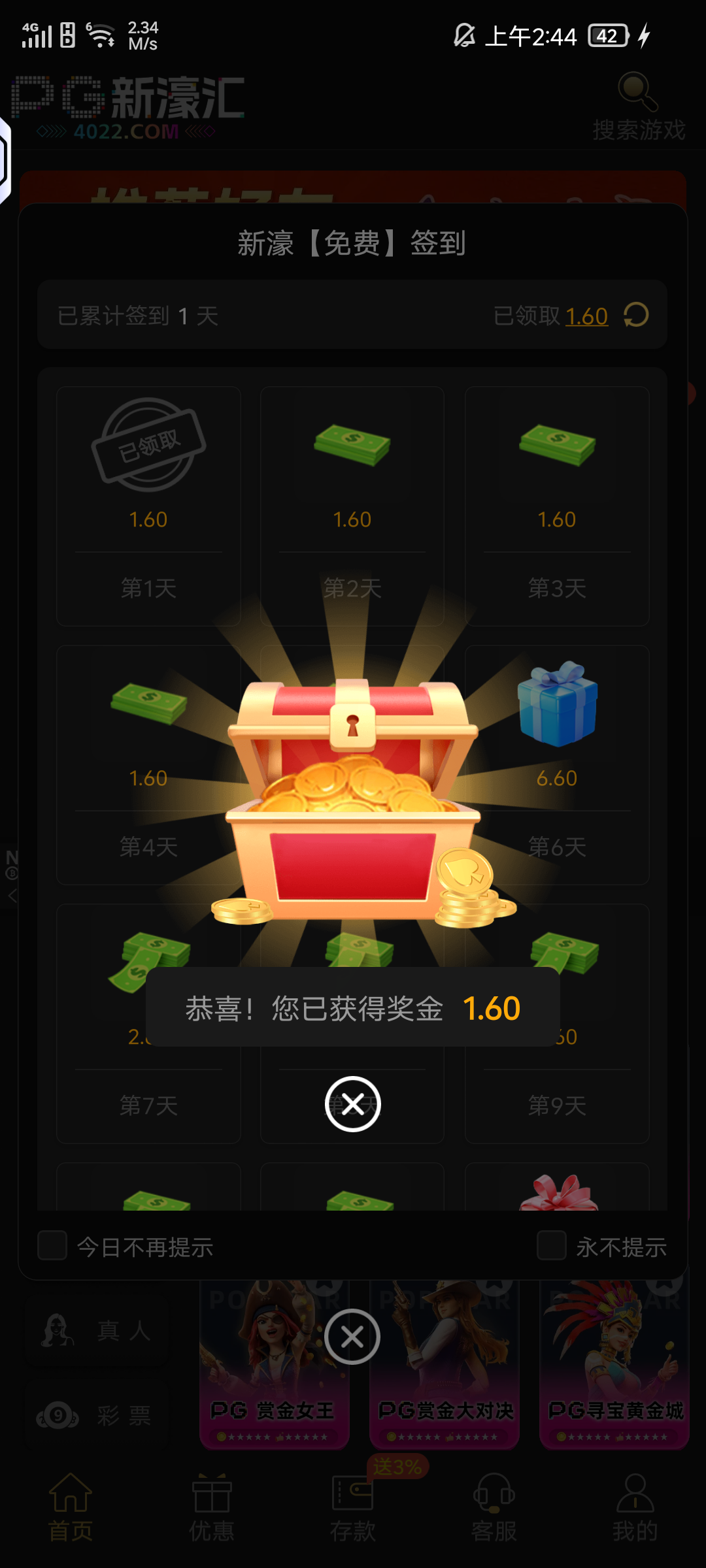The width and height of the screenshot is (706, 1568).
Task: Select the 第3天 reward card
Action: pos(556,506)
